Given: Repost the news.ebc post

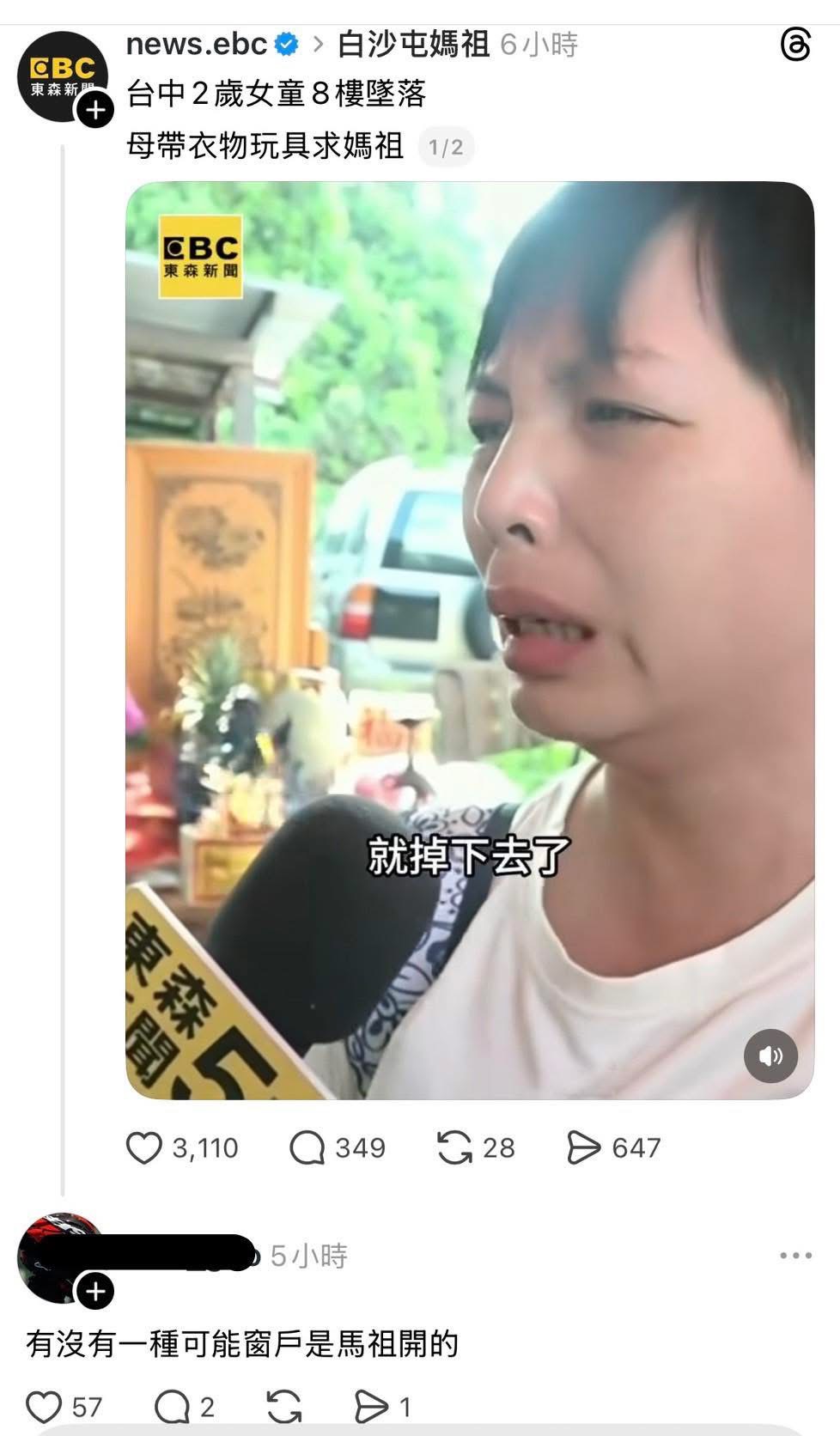Looking at the screenshot, I should tap(454, 1147).
